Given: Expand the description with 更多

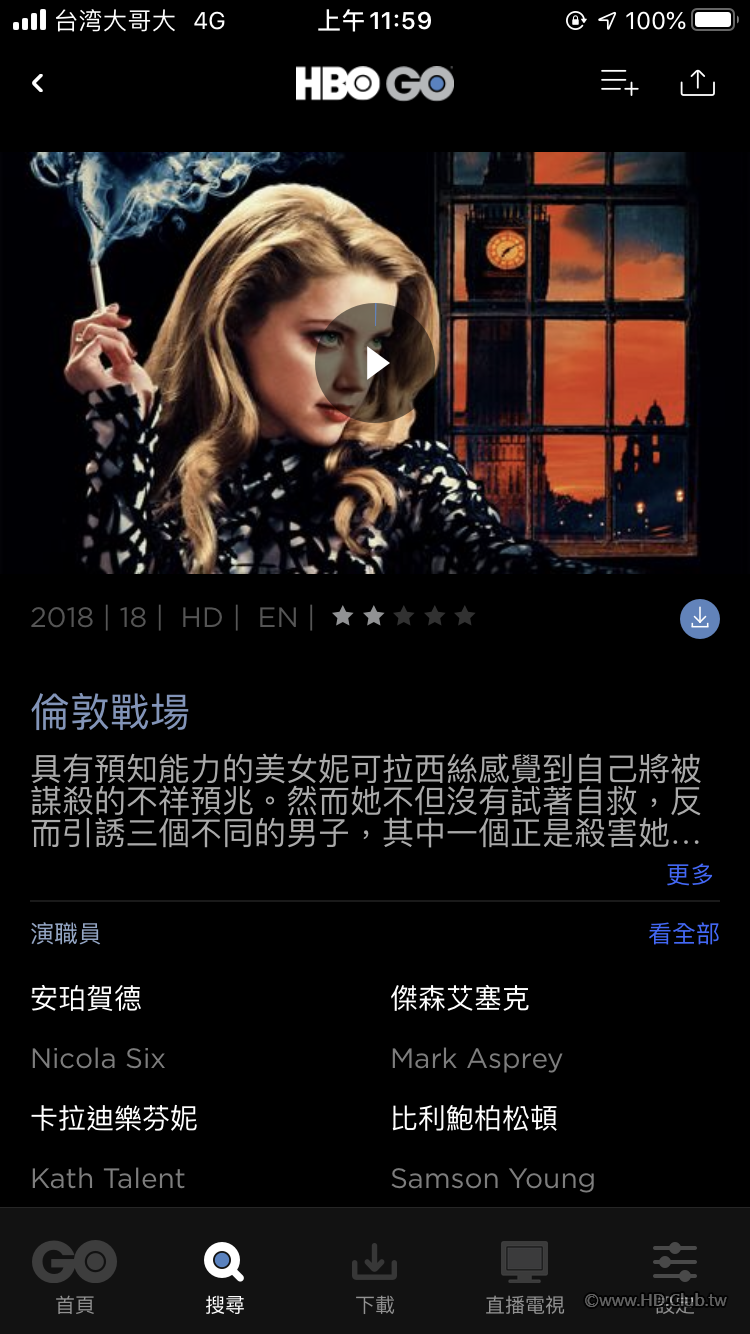Looking at the screenshot, I should [690, 875].
